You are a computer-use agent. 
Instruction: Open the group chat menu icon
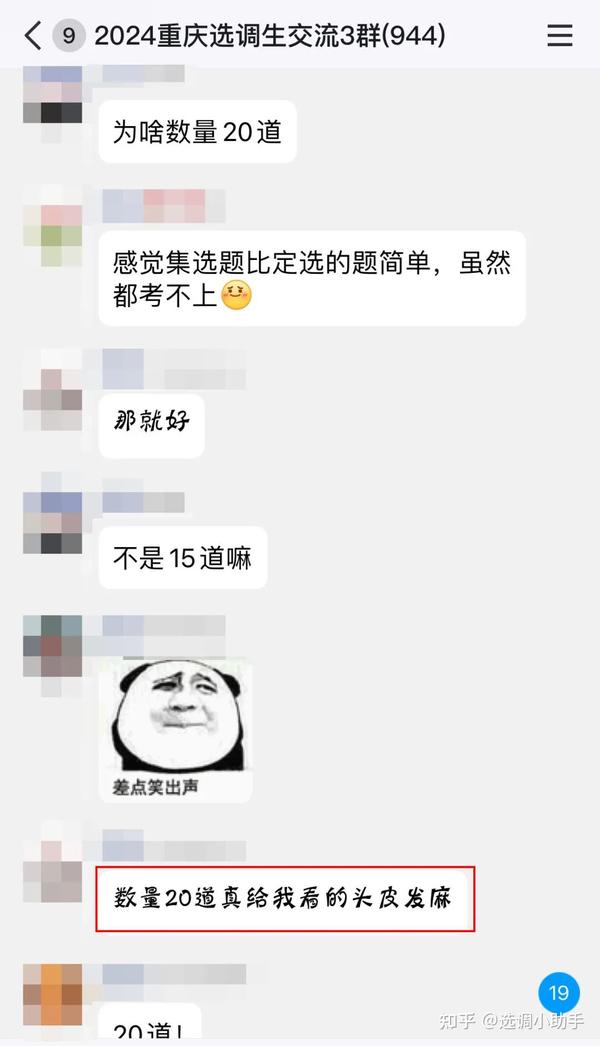click(x=559, y=35)
